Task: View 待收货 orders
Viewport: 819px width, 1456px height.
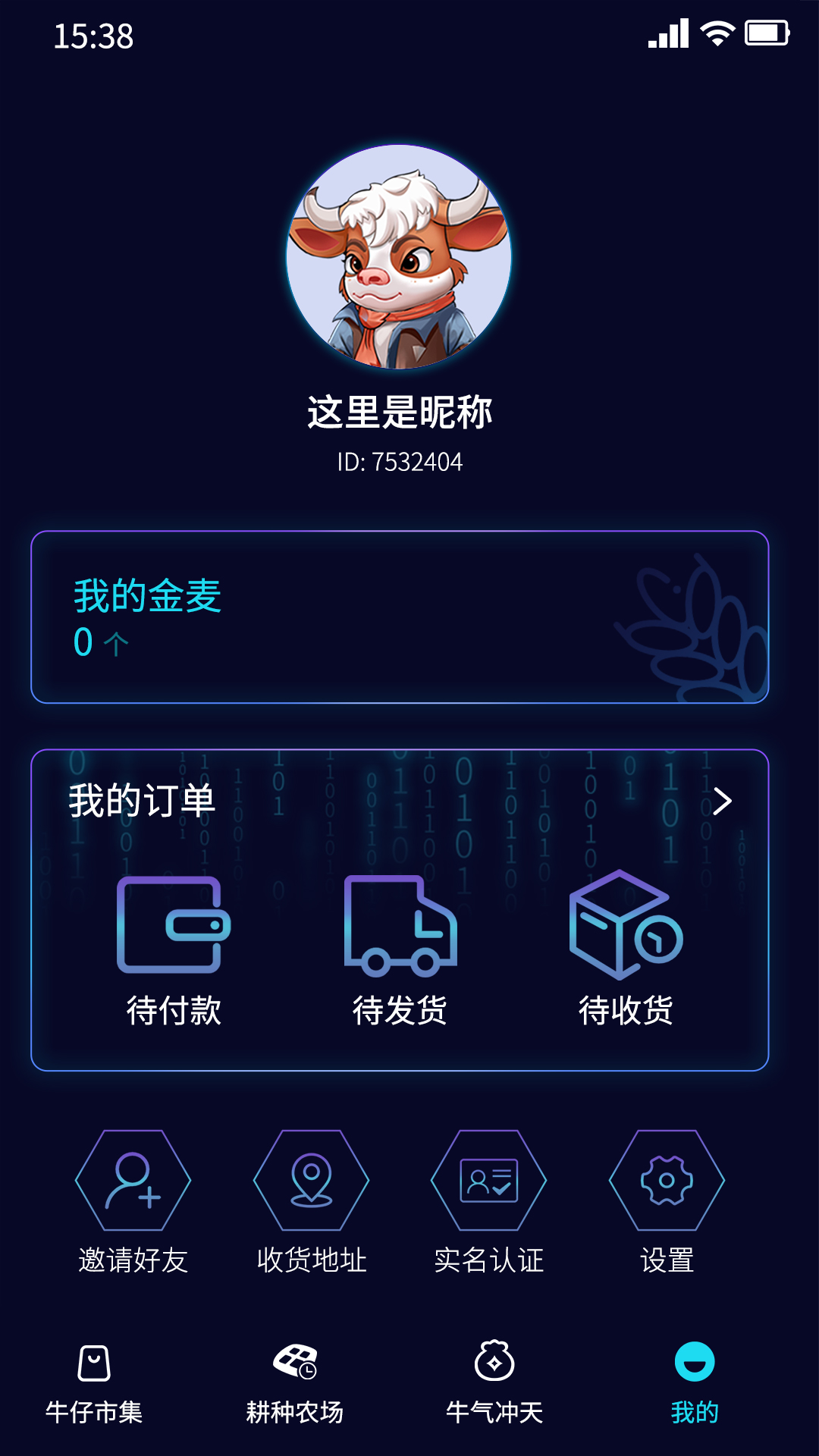Action: point(626,951)
